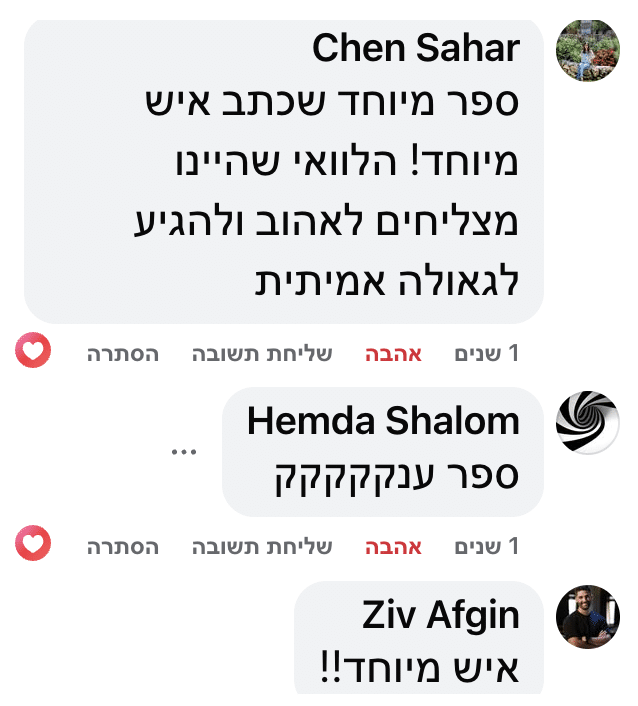Screen dimensions: 638x706
Task: Hide Hemda Shalom's comment with הסתרה
Action: tap(123, 547)
